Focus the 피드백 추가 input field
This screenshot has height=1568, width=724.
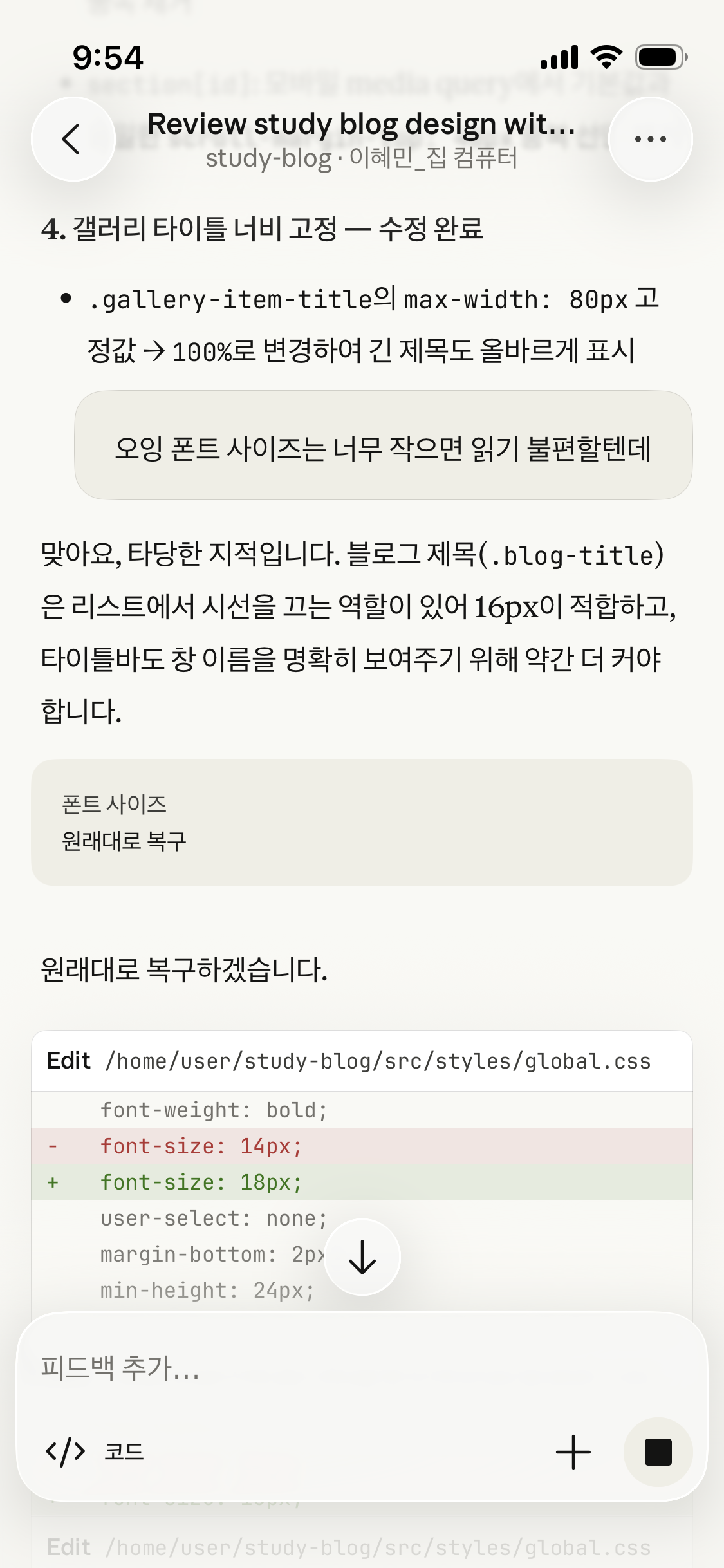pyautogui.click(x=360, y=1367)
